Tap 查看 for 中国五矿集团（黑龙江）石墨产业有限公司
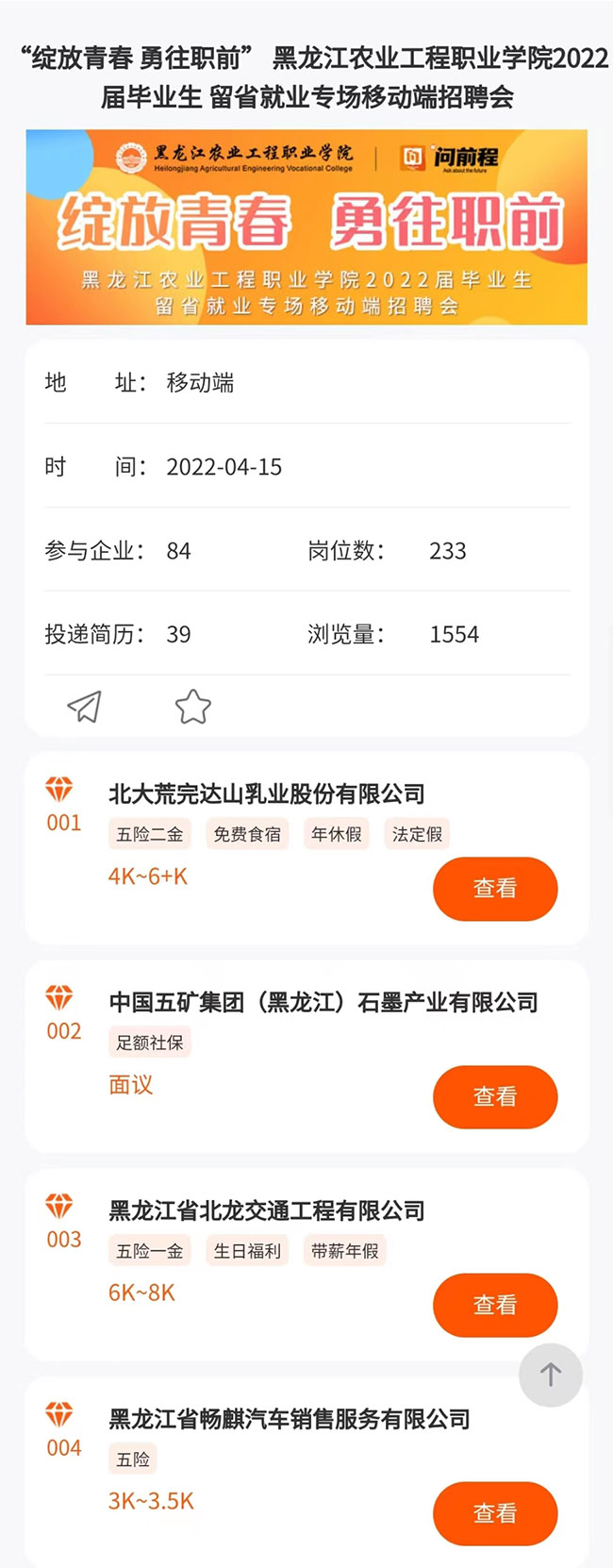 (x=495, y=1096)
